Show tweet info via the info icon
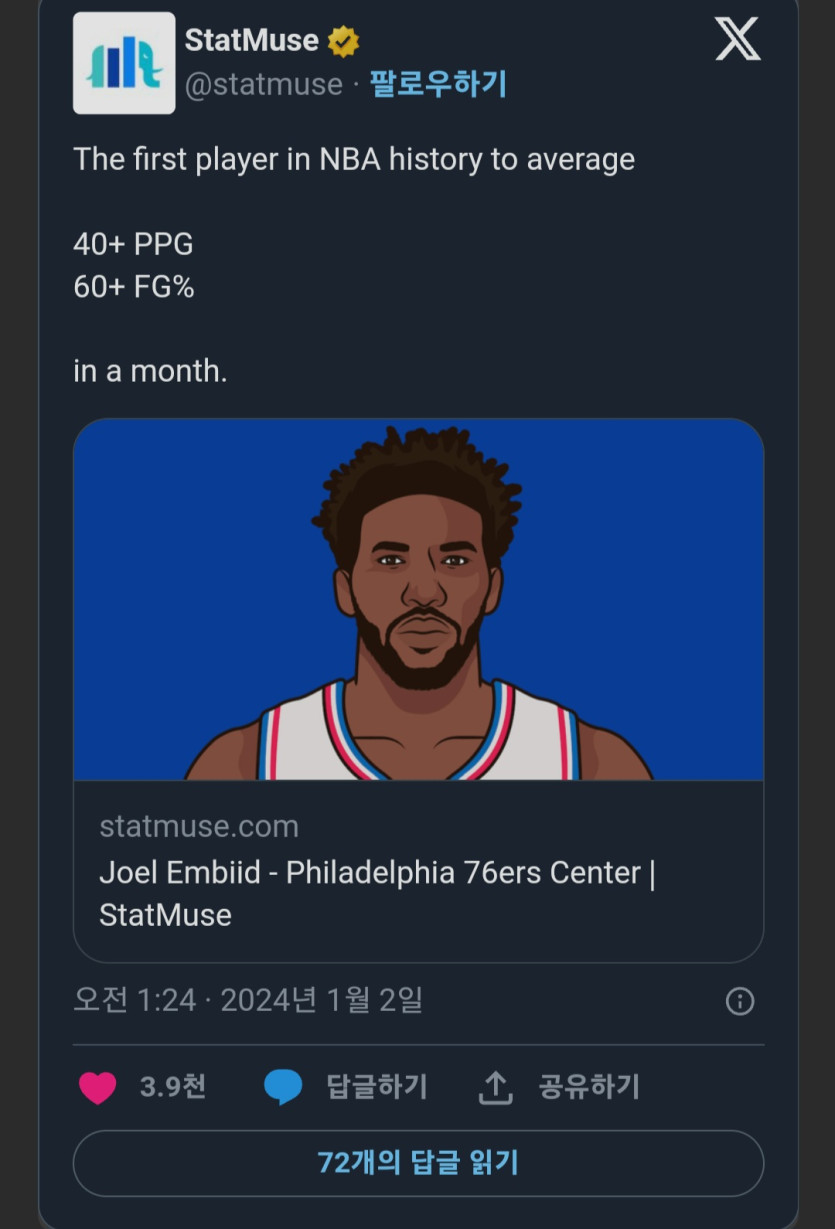Screen dimensions: 835x1229 (739, 1001)
